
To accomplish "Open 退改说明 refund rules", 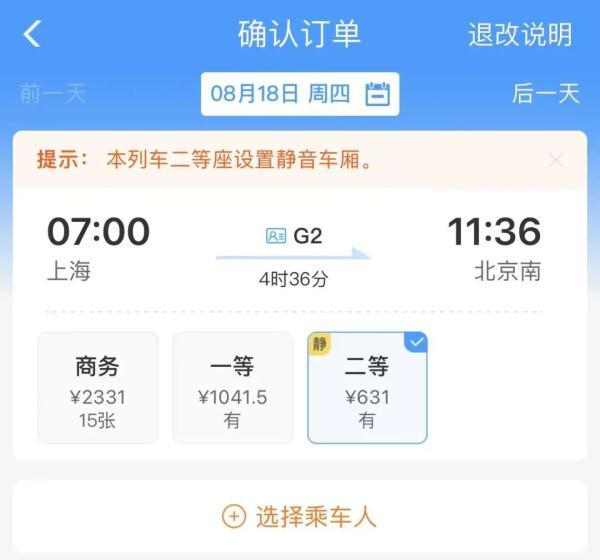I will tap(520, 34).
